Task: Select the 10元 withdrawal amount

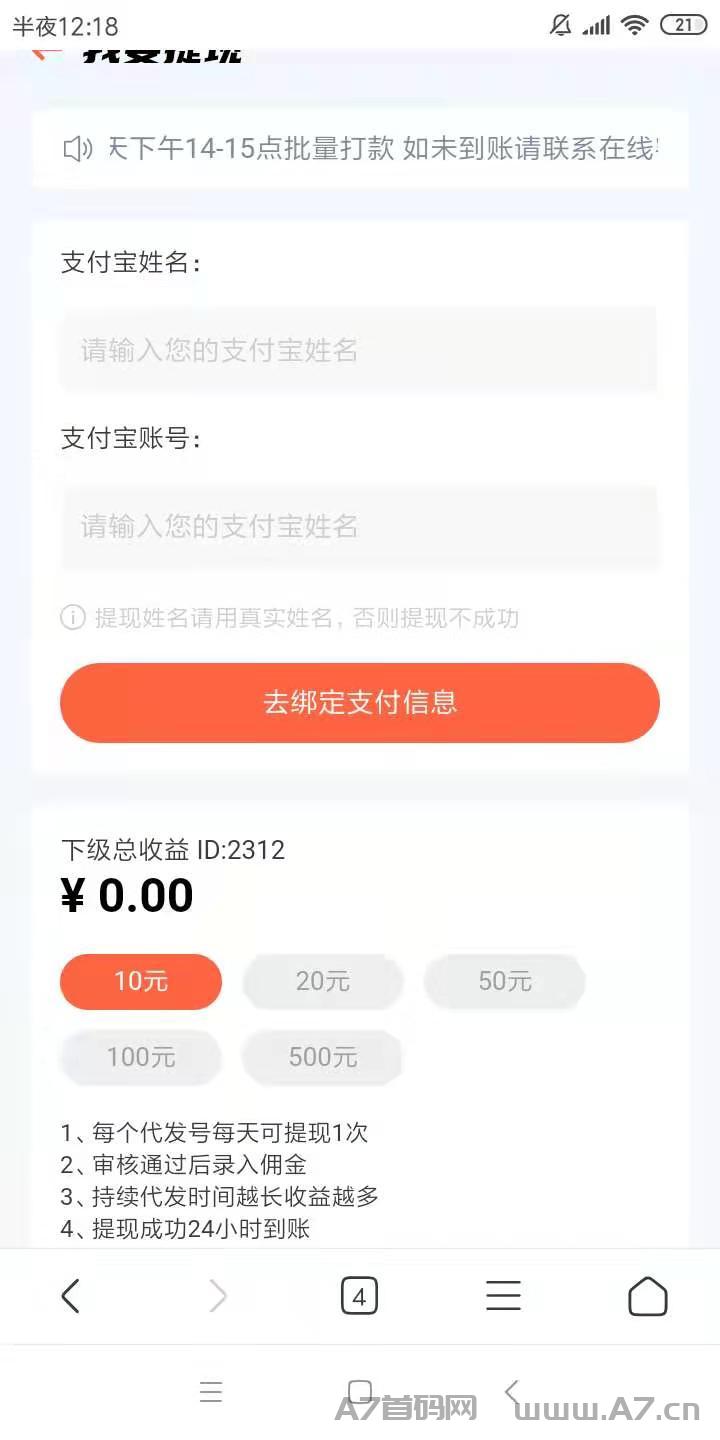Action: click(141, 981)
